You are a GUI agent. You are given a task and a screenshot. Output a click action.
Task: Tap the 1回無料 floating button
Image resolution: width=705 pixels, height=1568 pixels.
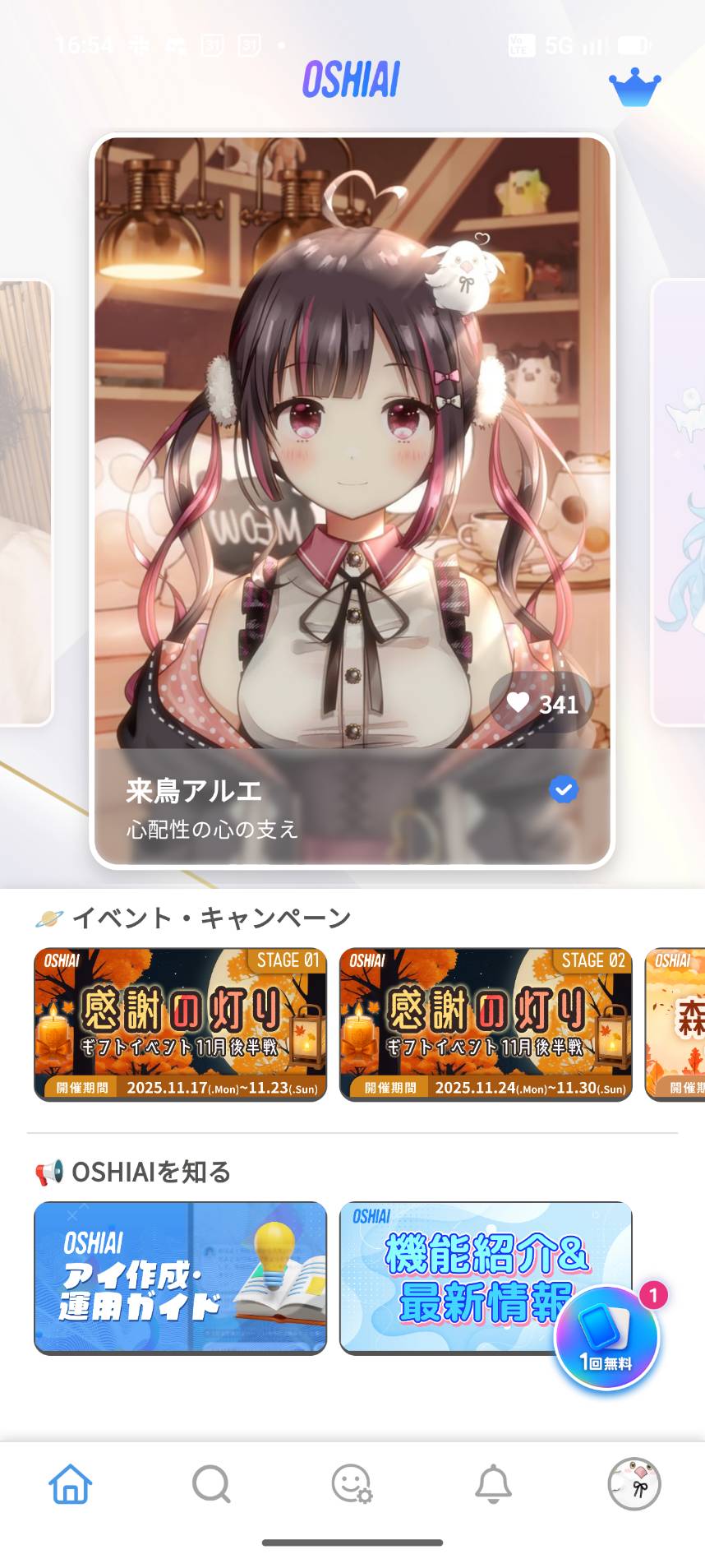[606, 1339]
